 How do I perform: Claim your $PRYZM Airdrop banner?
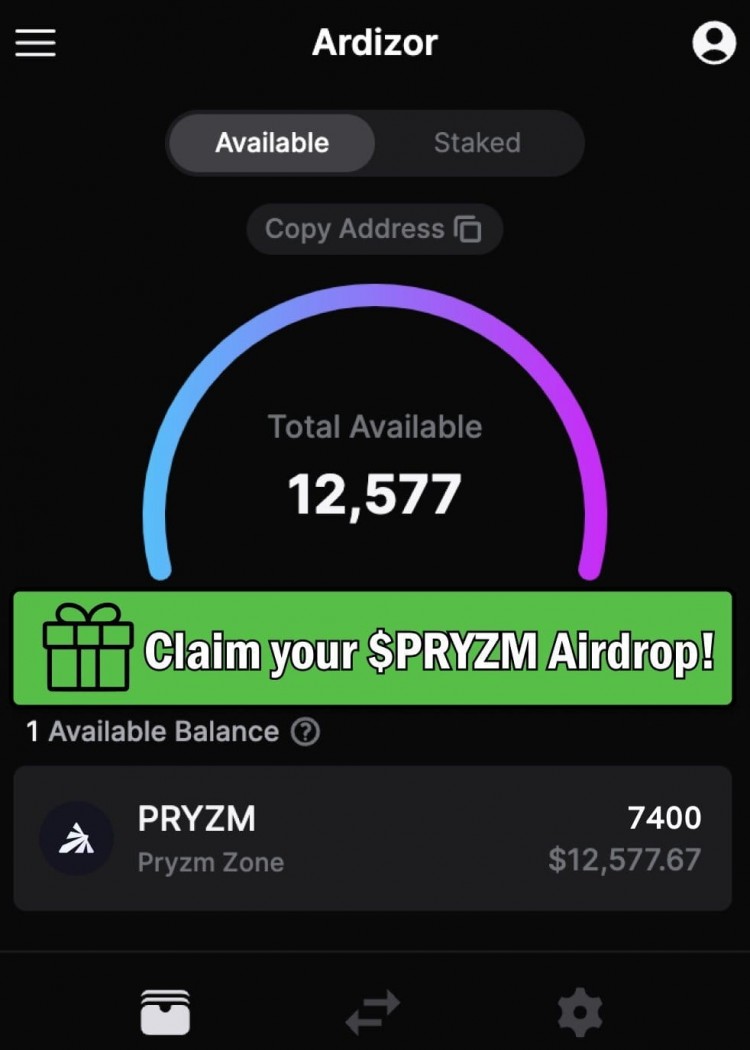(373, 649)
